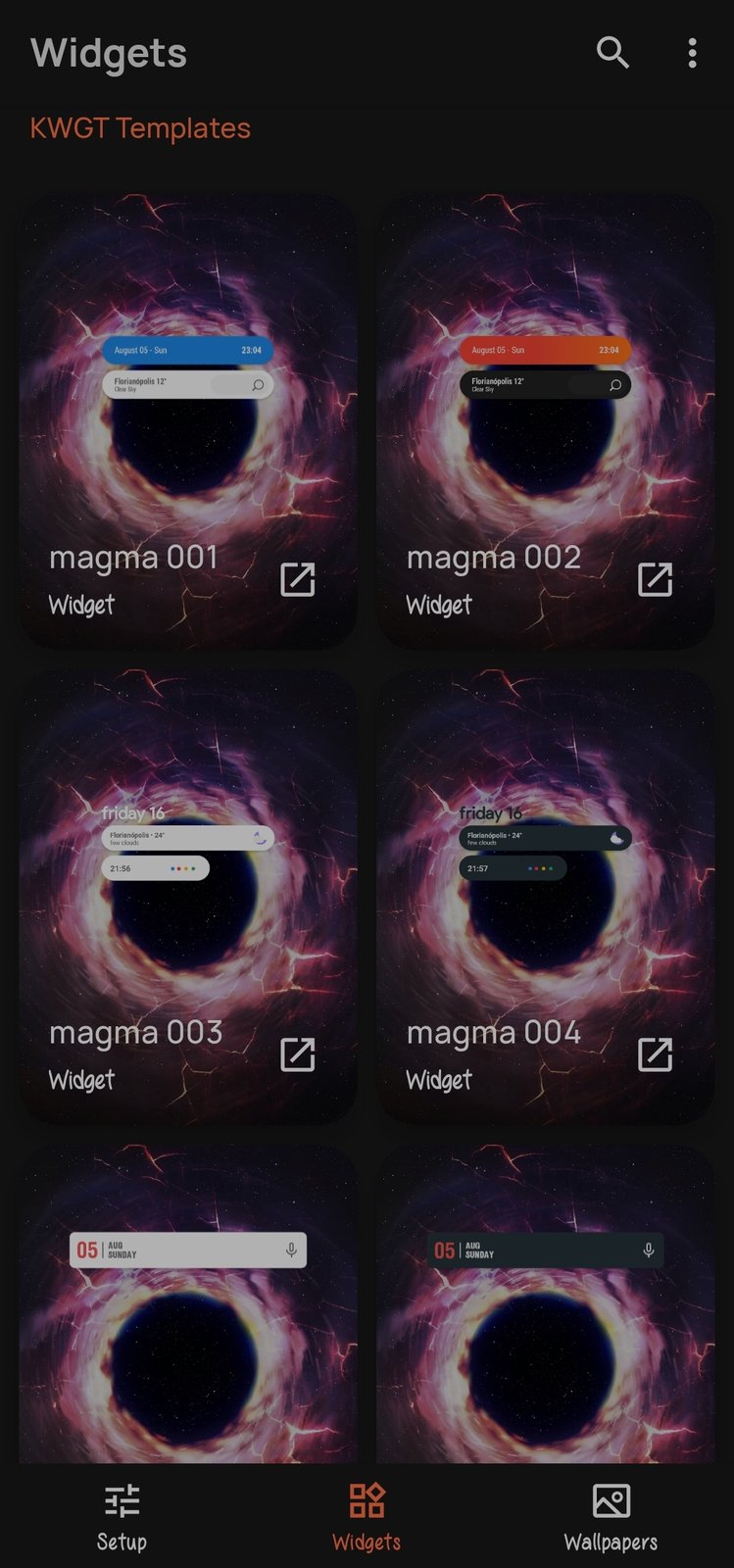Tap the open icon on magma 002
The image size is (734, 1568).
[655, 579]
